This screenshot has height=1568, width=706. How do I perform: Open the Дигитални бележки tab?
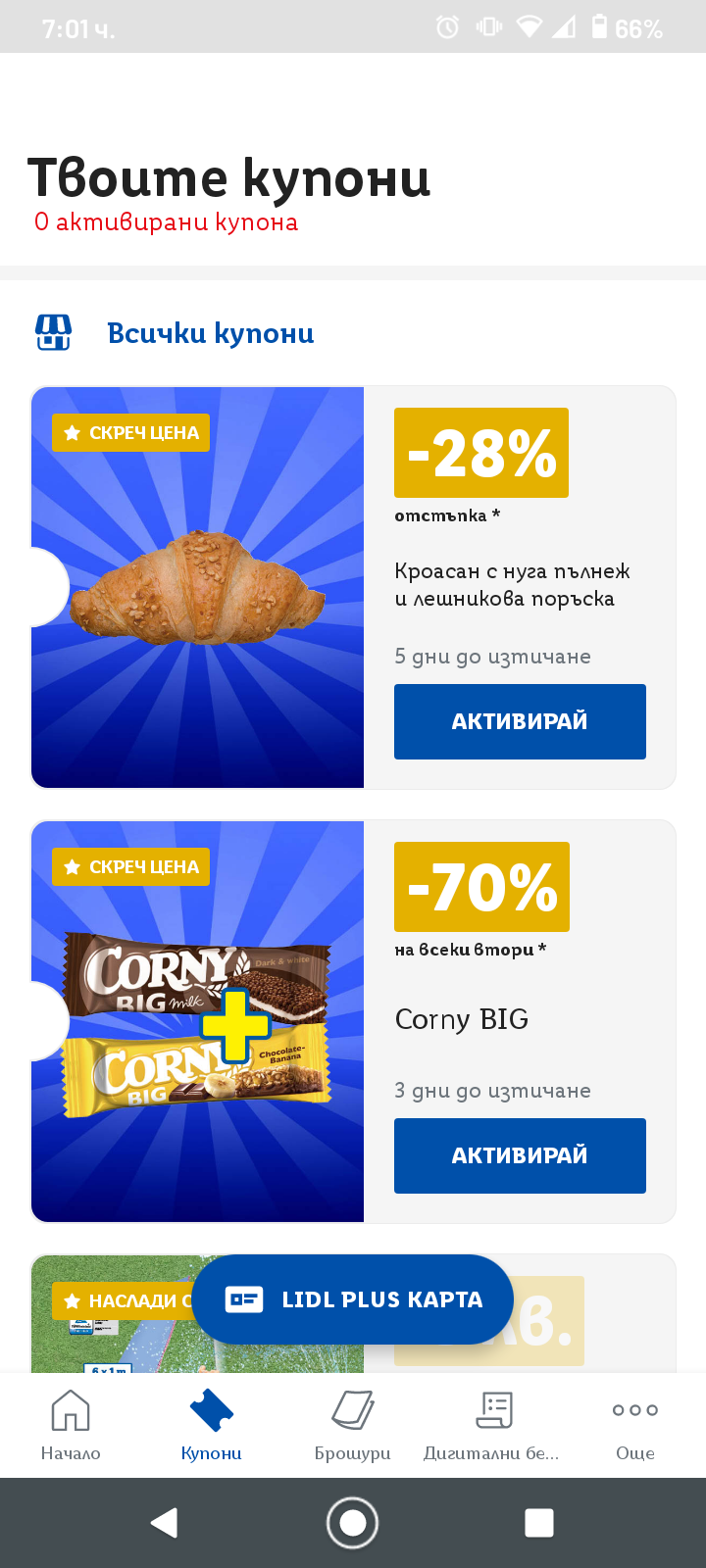493,1425
